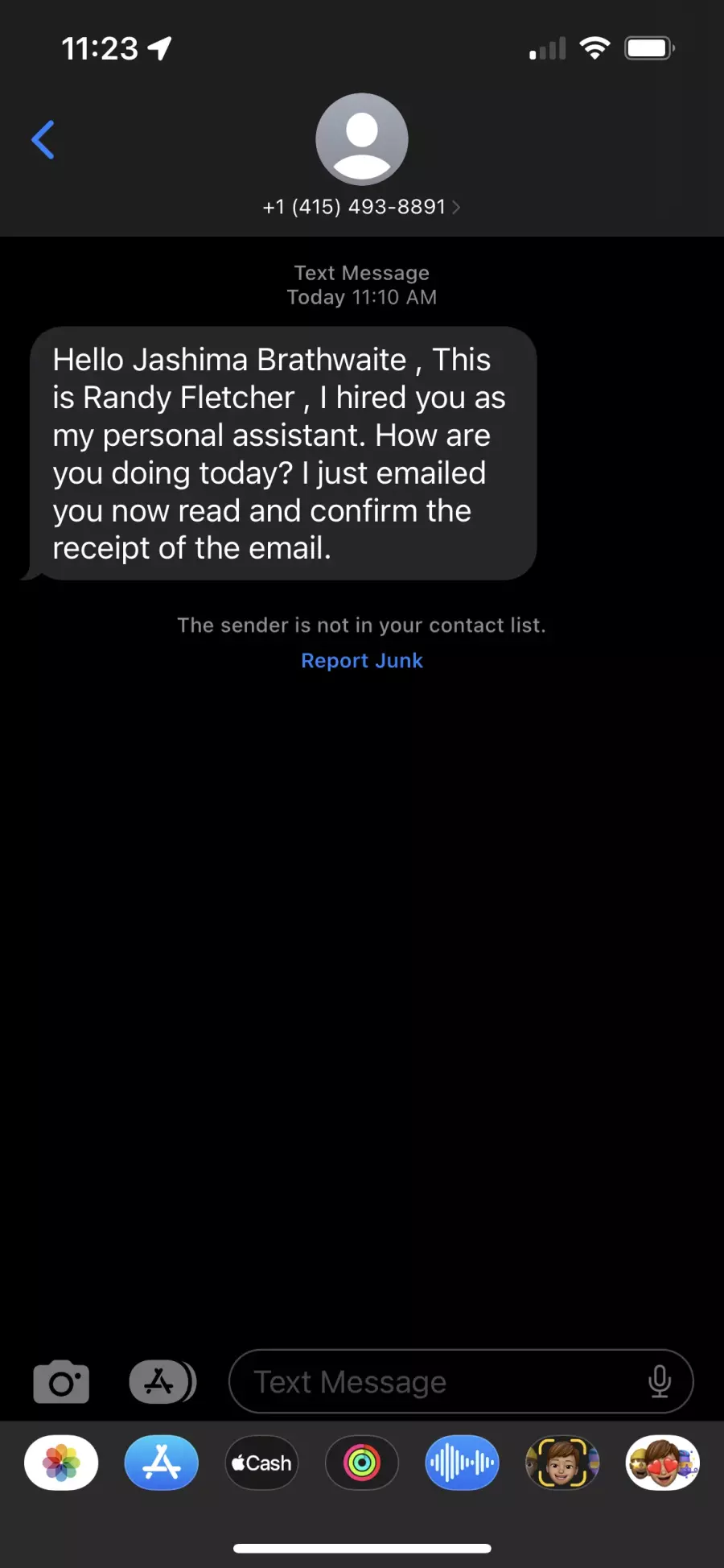This screenshot has height=1568, width=724.
Task: Open the Memoji camera effects app
Action: [562, 1463]
